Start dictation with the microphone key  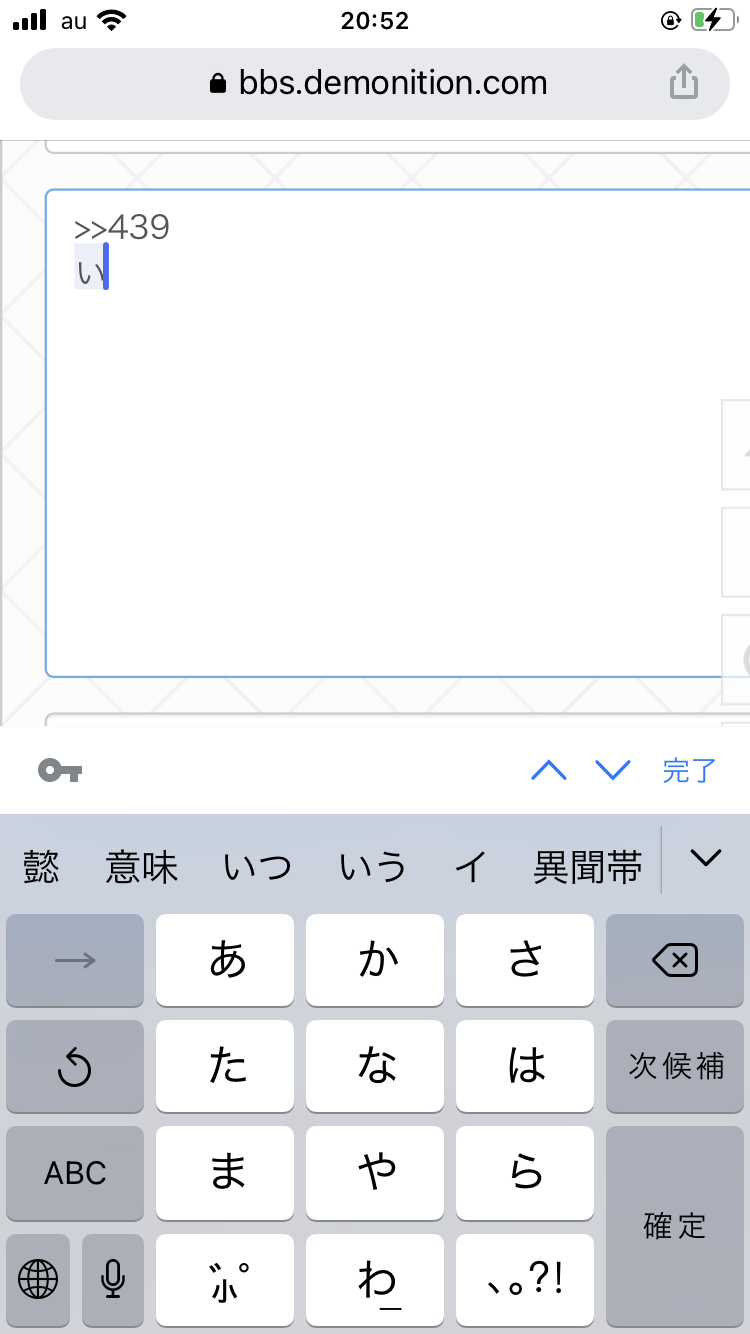pos(113,1278)
